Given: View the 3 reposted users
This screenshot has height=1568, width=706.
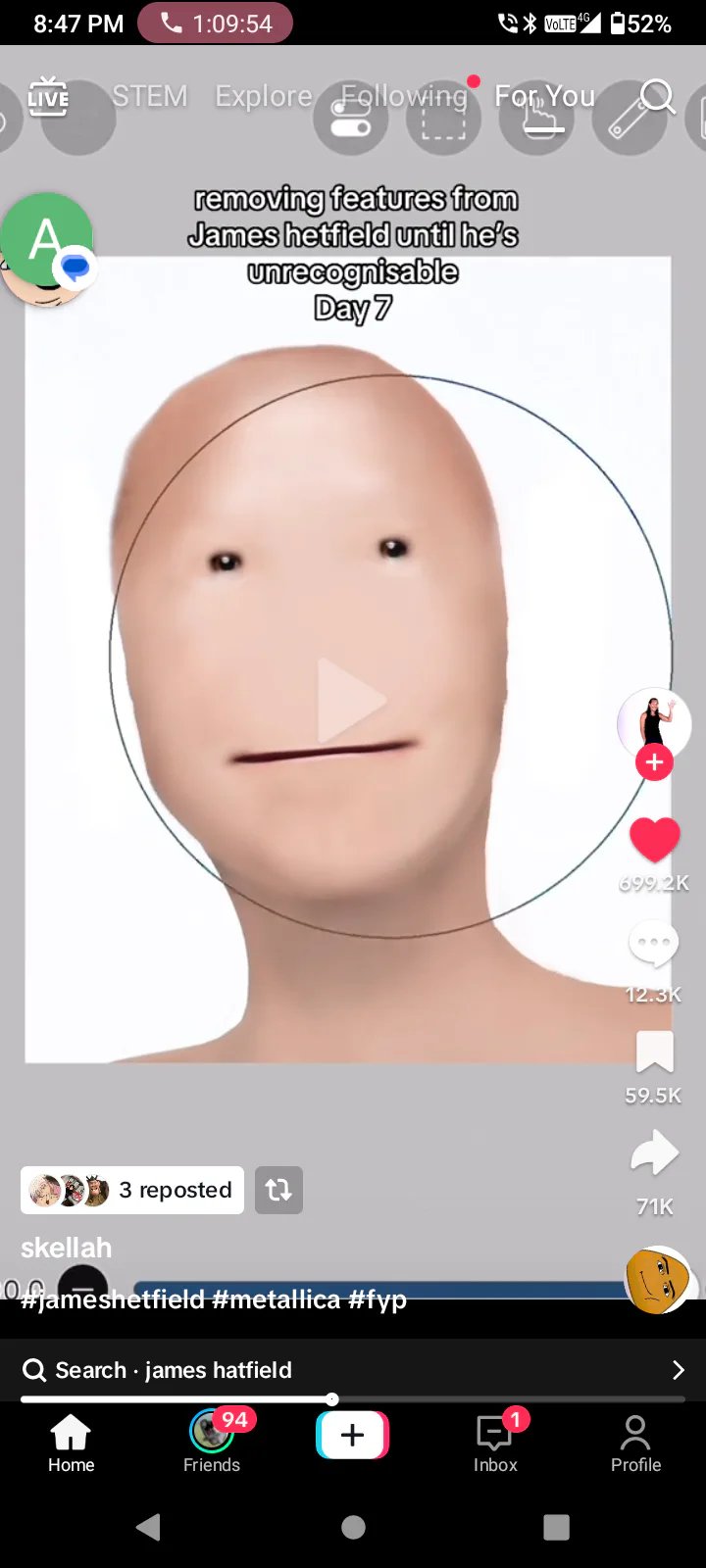Looking at the screenshot, I should coord(132,1190).
